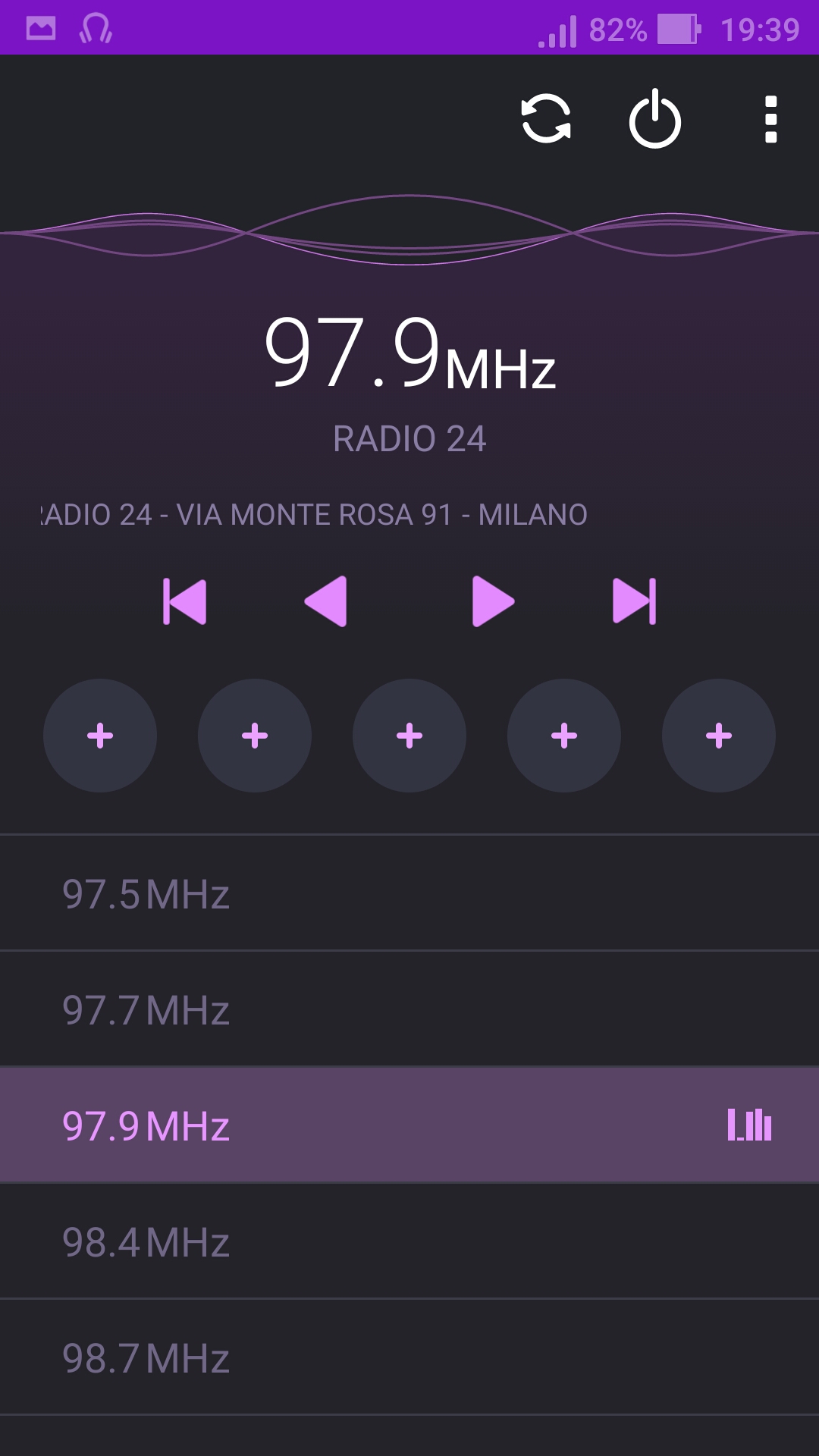This screenshot has width=819, height=1456.
Task: Seek to the next station
Action: 634,601
